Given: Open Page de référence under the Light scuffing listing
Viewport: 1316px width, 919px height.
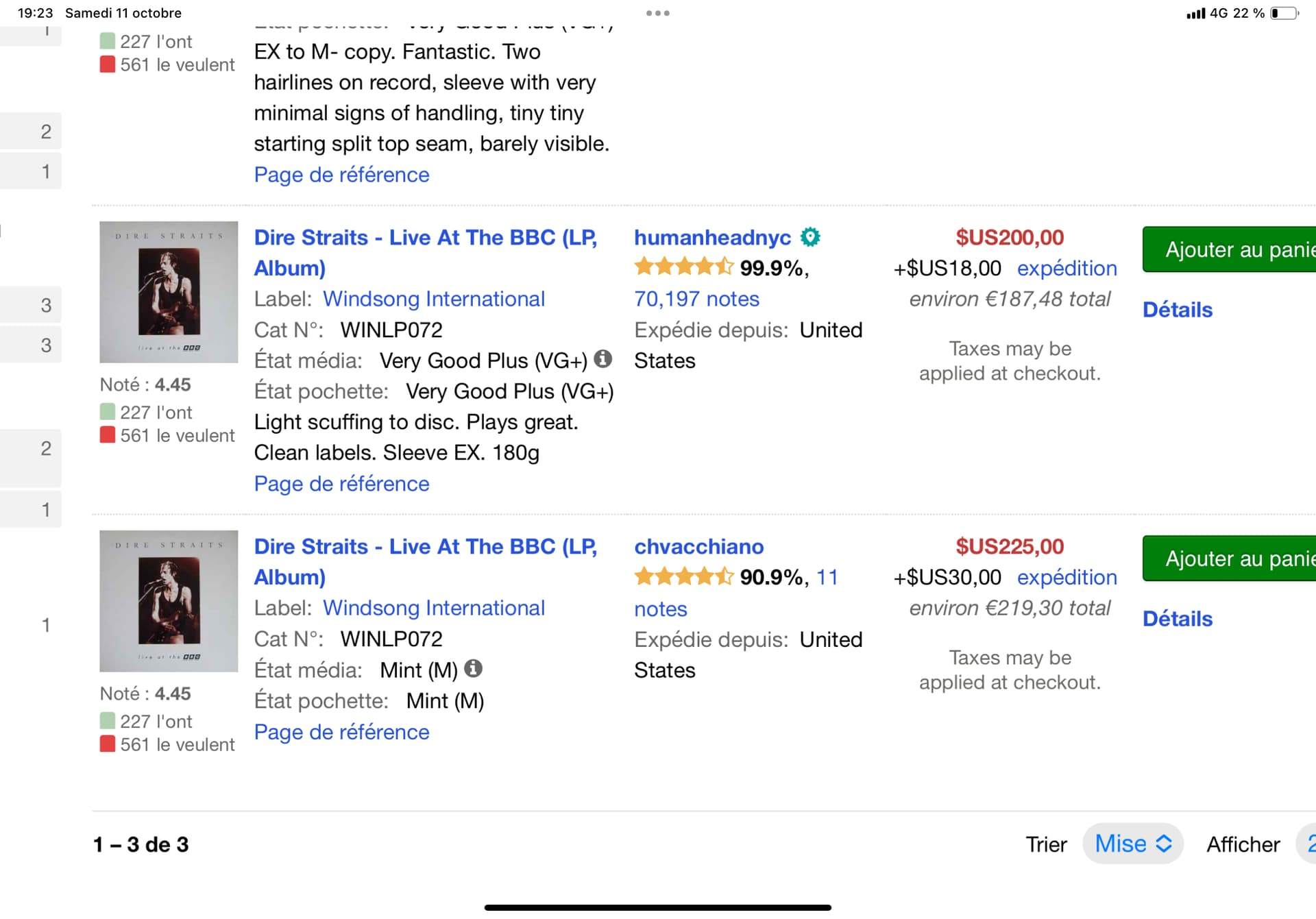Looking at the screenshot, I should pyautogui.click(x=341, y=484).
